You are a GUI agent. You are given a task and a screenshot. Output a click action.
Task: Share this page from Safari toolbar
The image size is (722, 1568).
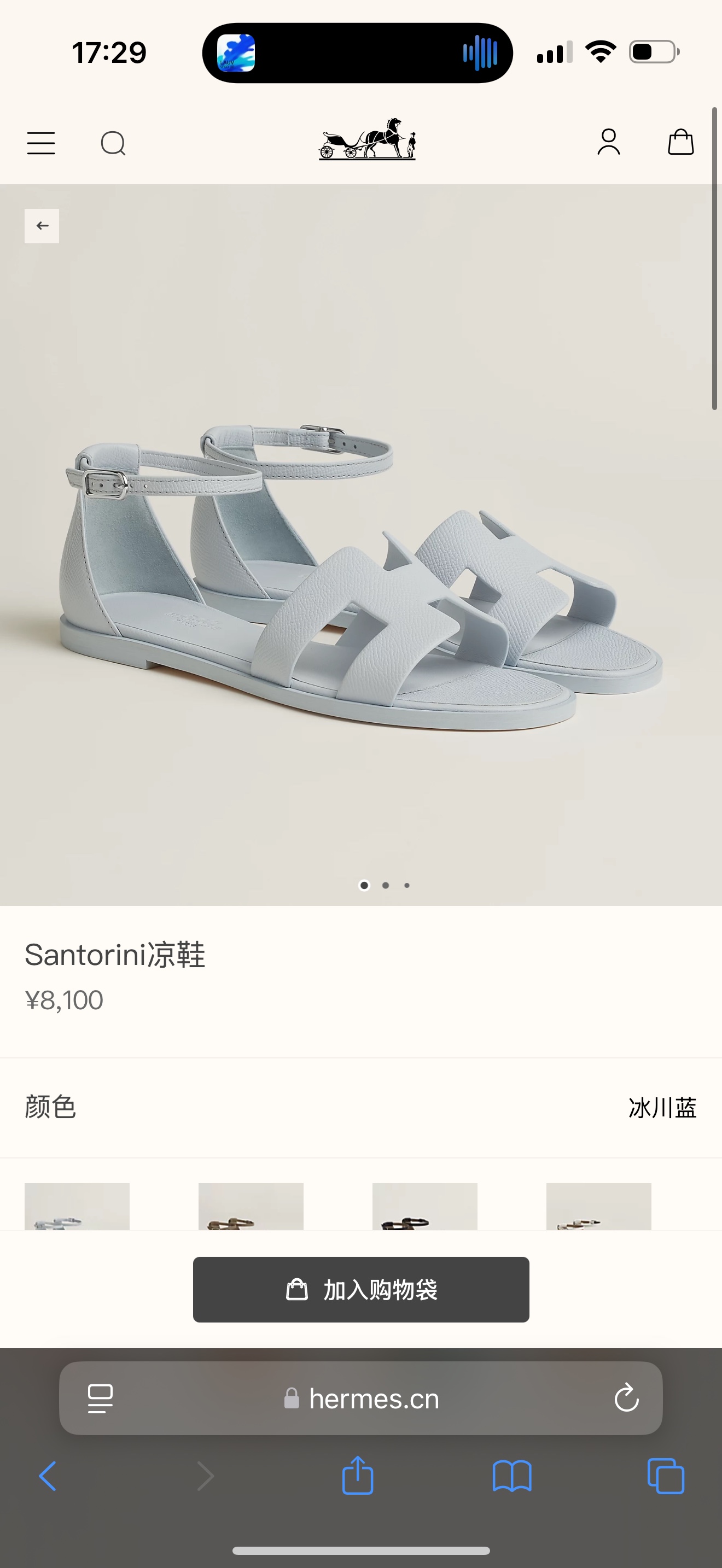tap(358, 1475)
